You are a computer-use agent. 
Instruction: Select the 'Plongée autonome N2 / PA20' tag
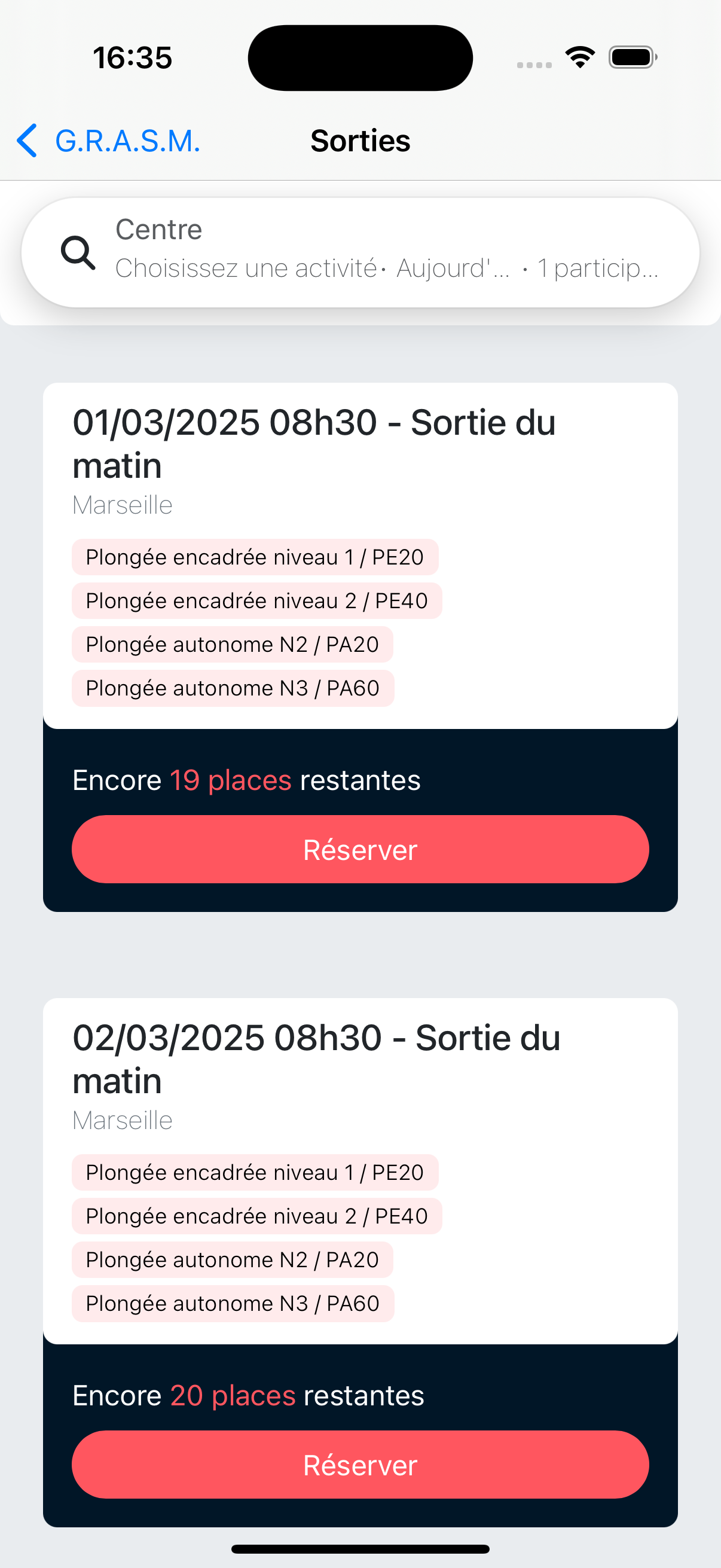pos(233,644)
